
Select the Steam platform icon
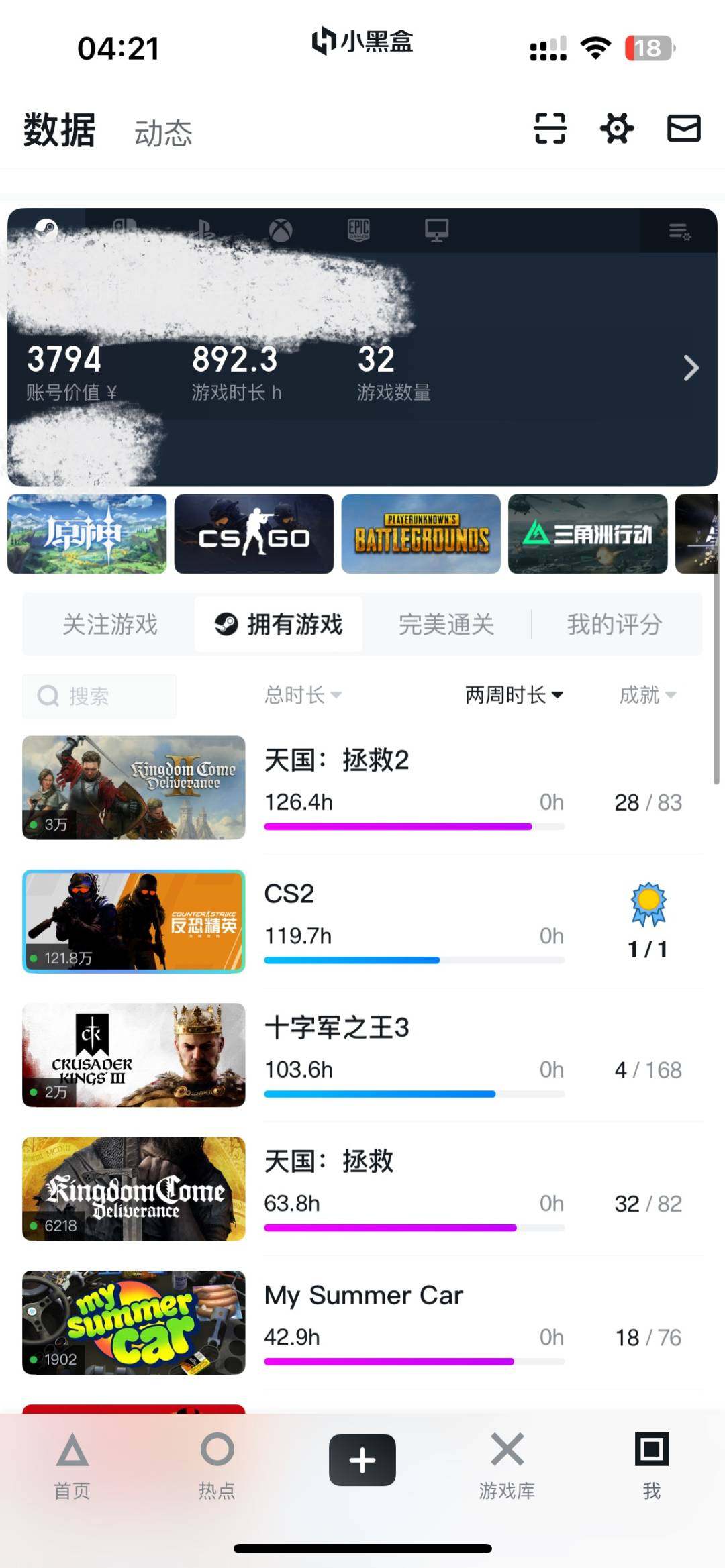[x=46, y=229]
